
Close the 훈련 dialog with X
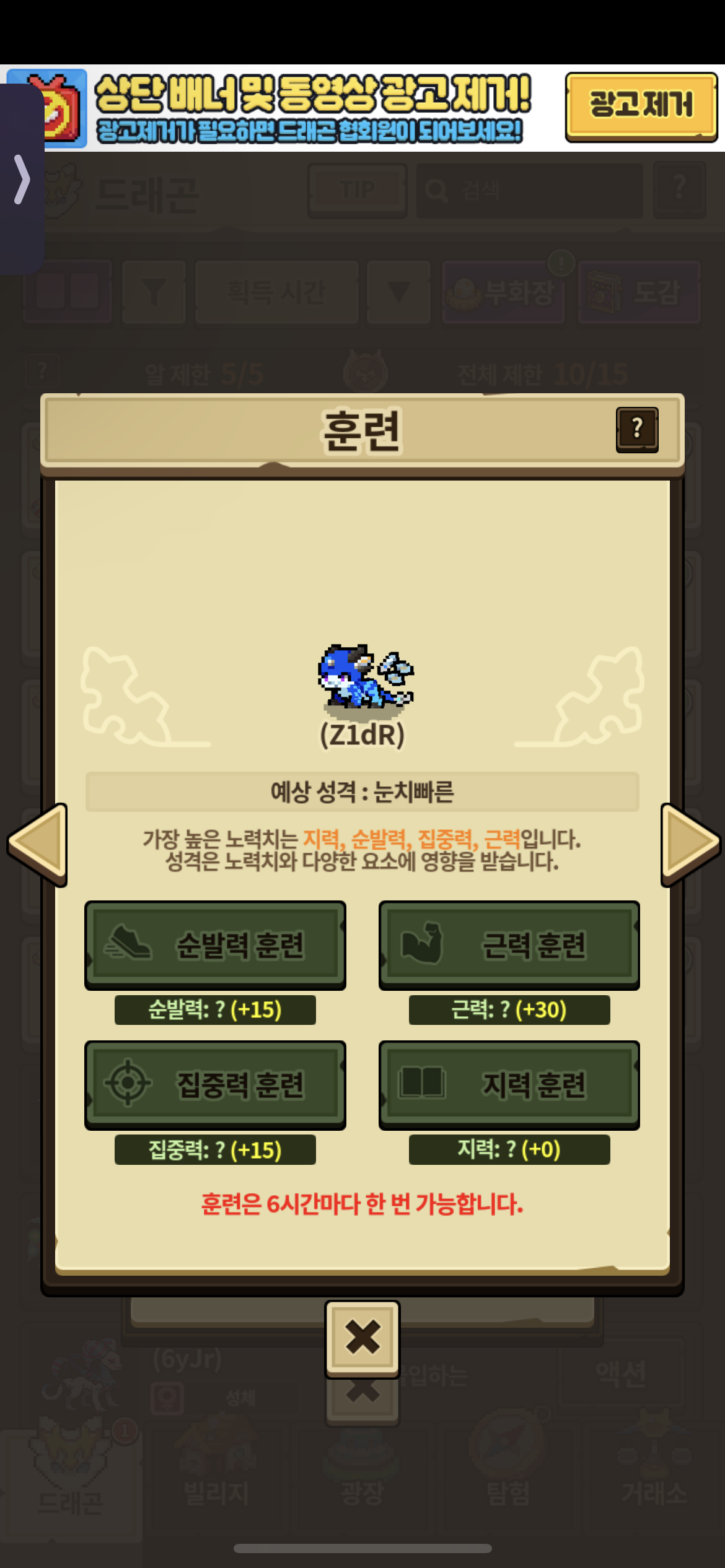(x=362, y=1338)
